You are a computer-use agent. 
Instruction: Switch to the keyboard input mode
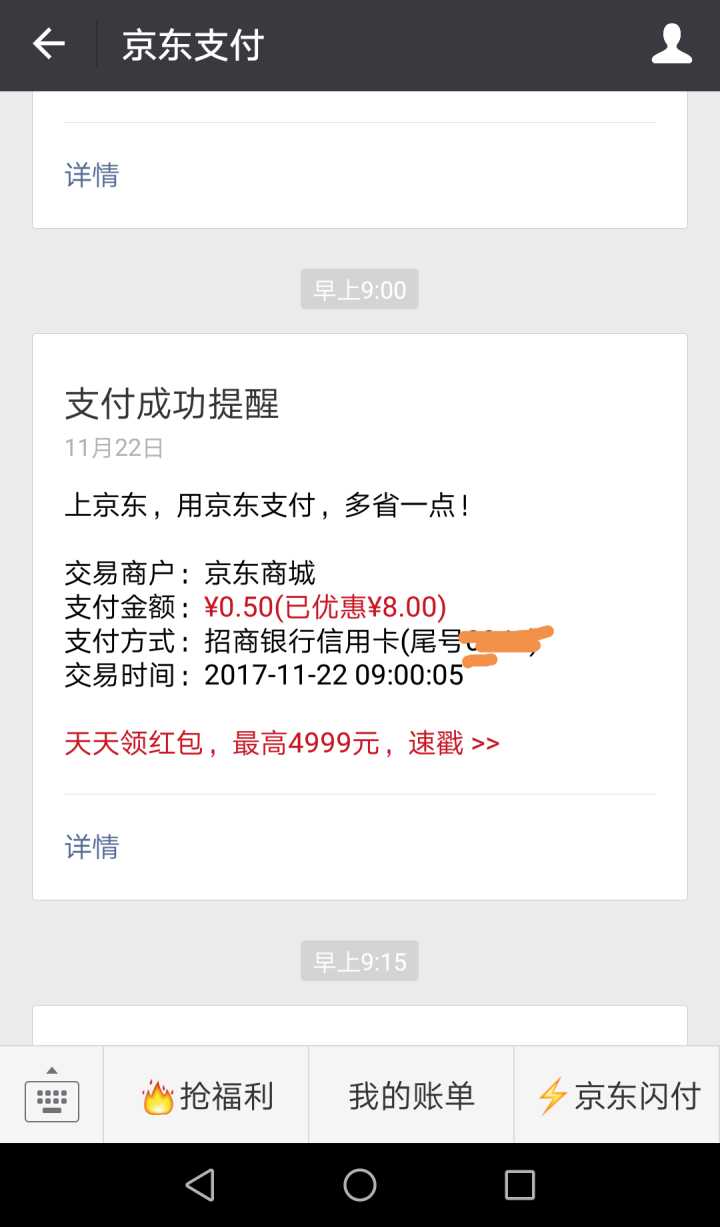(x=52, y=1097)
